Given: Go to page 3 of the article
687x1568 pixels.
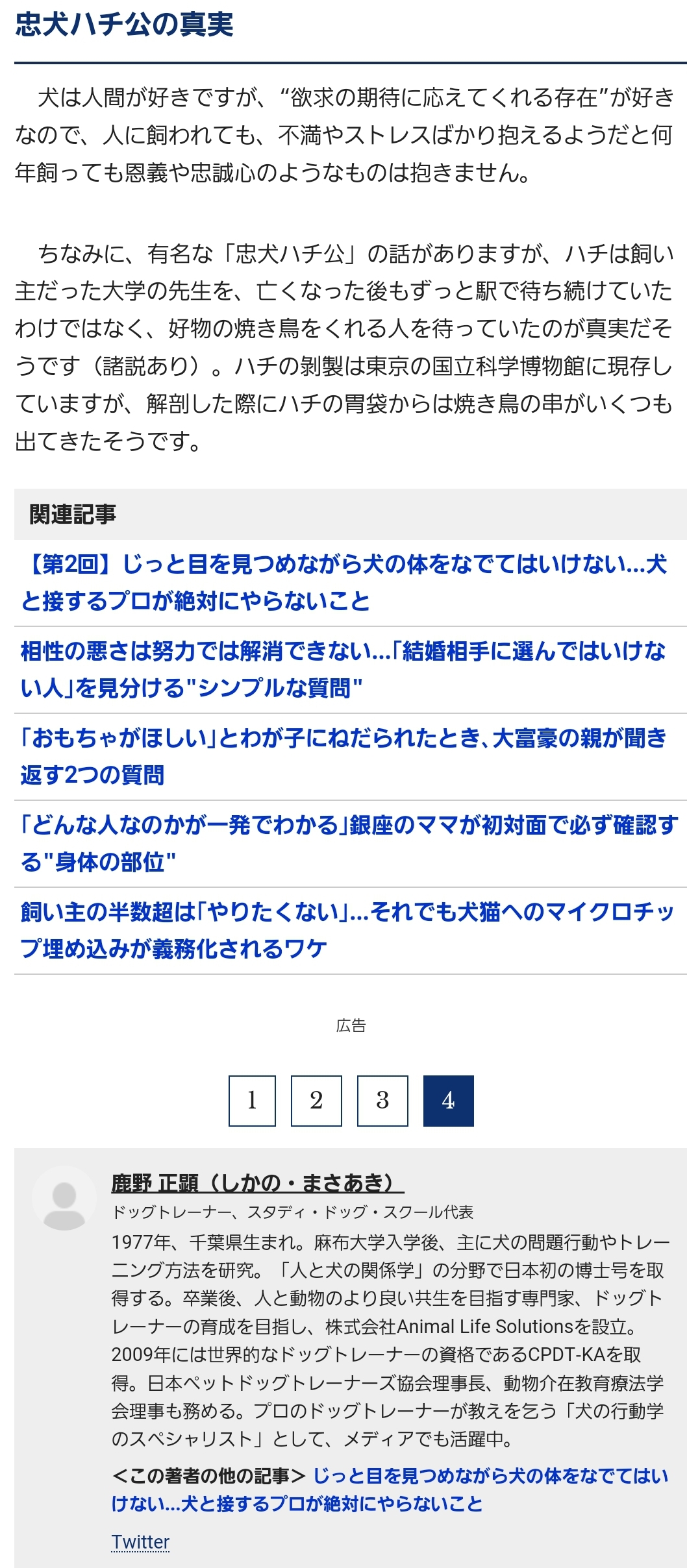Looking at the screenshot, I should [x=382, y=1101].
